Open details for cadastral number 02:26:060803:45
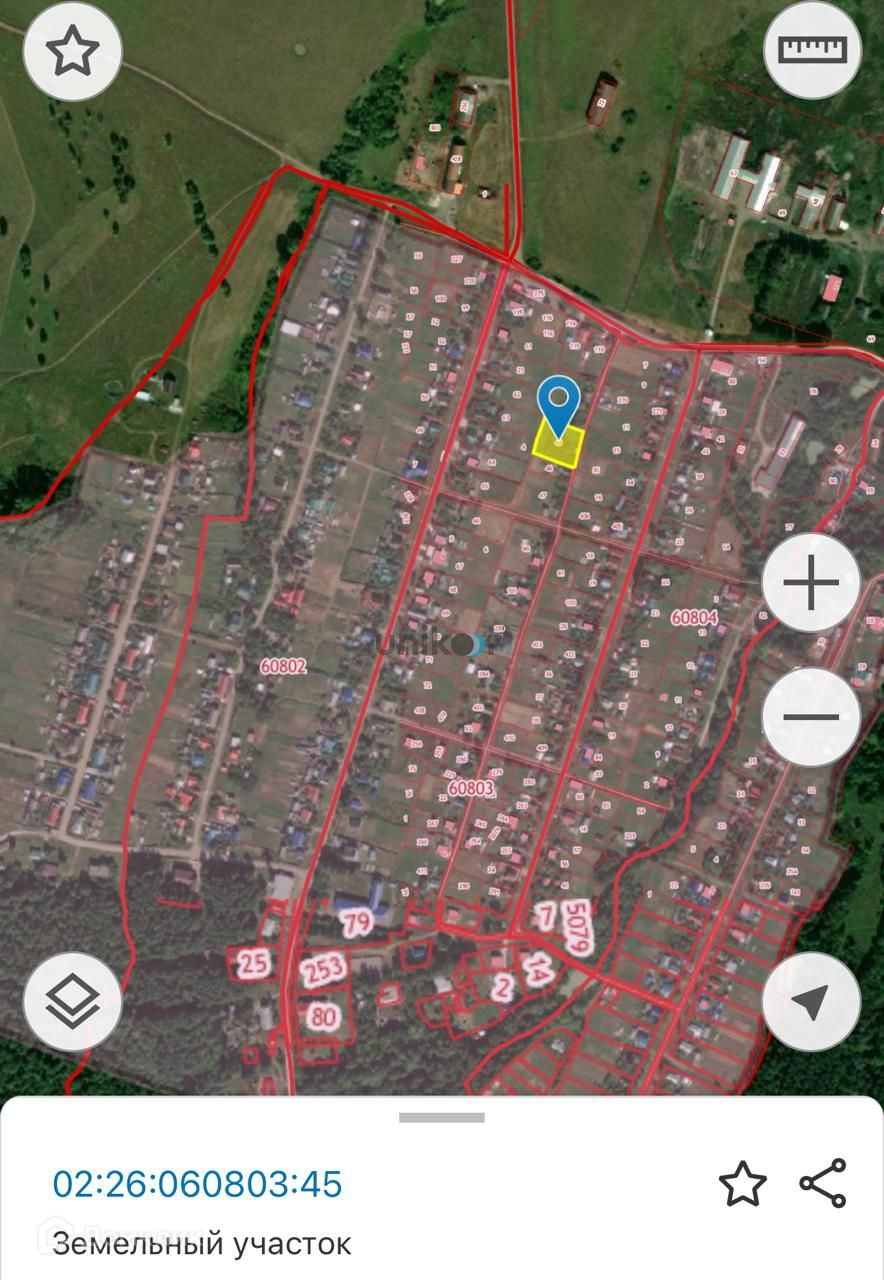 pyautogui.click(x=197, y=1184)
